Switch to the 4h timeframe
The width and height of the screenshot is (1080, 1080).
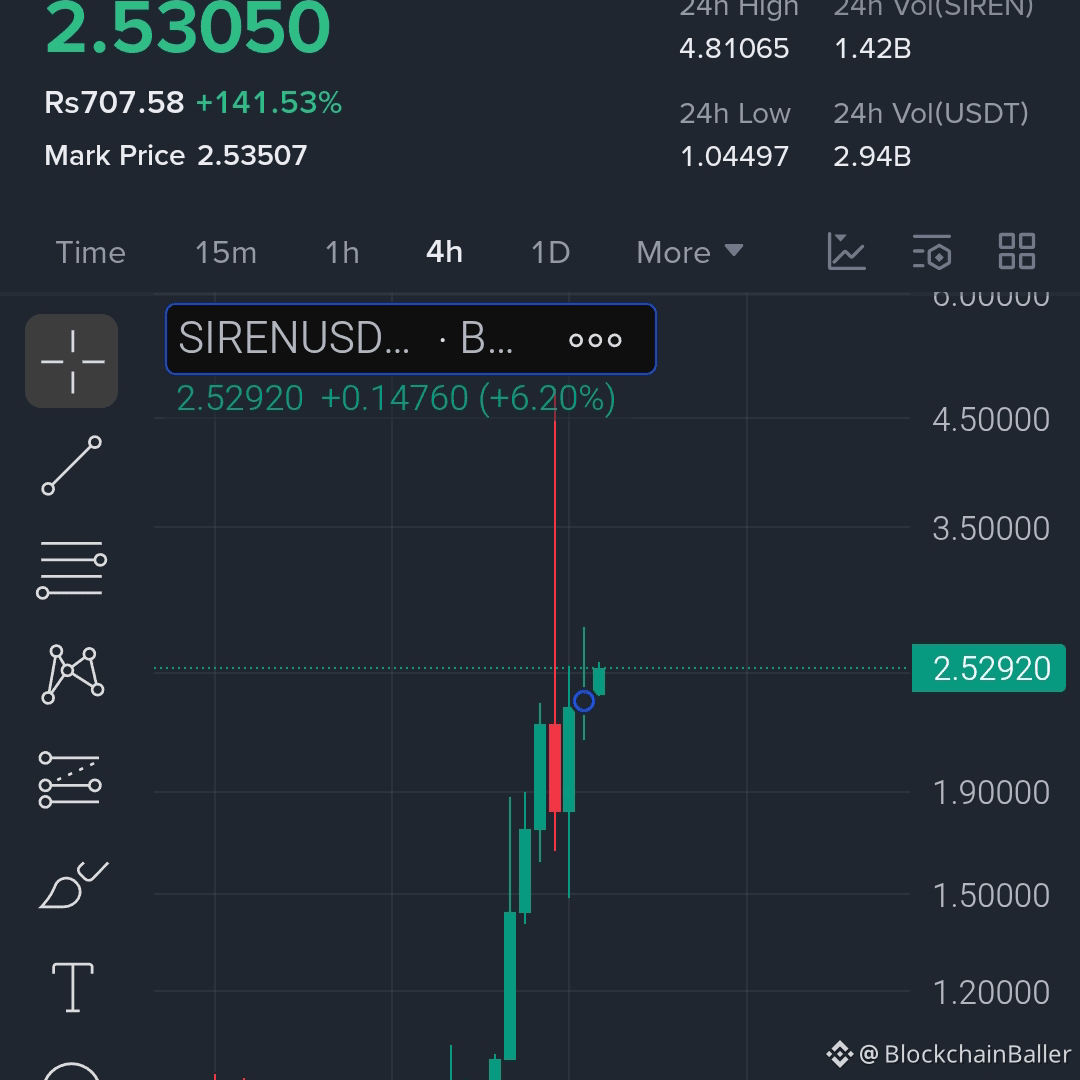(444, 252)
